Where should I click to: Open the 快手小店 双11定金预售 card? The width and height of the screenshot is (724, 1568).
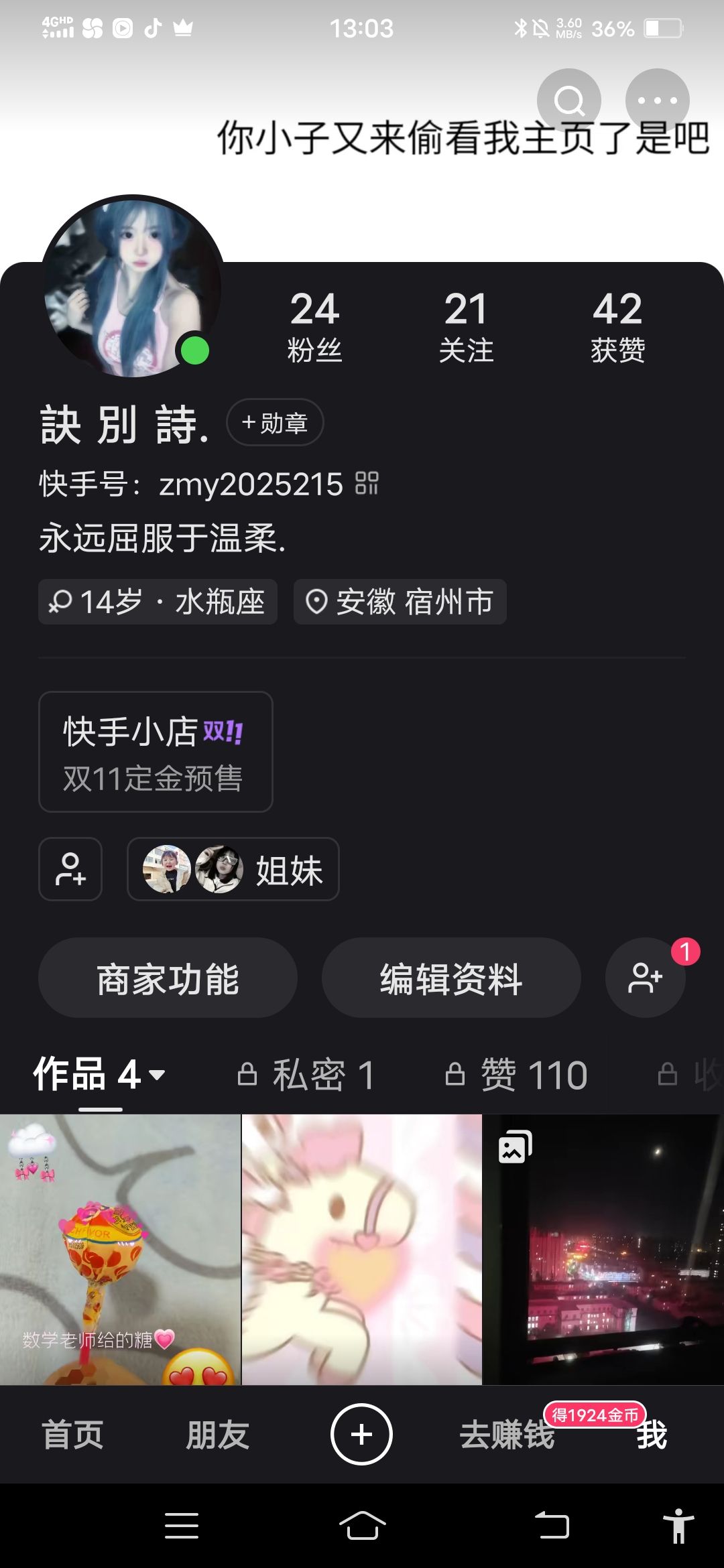click(x=156, y=752)
